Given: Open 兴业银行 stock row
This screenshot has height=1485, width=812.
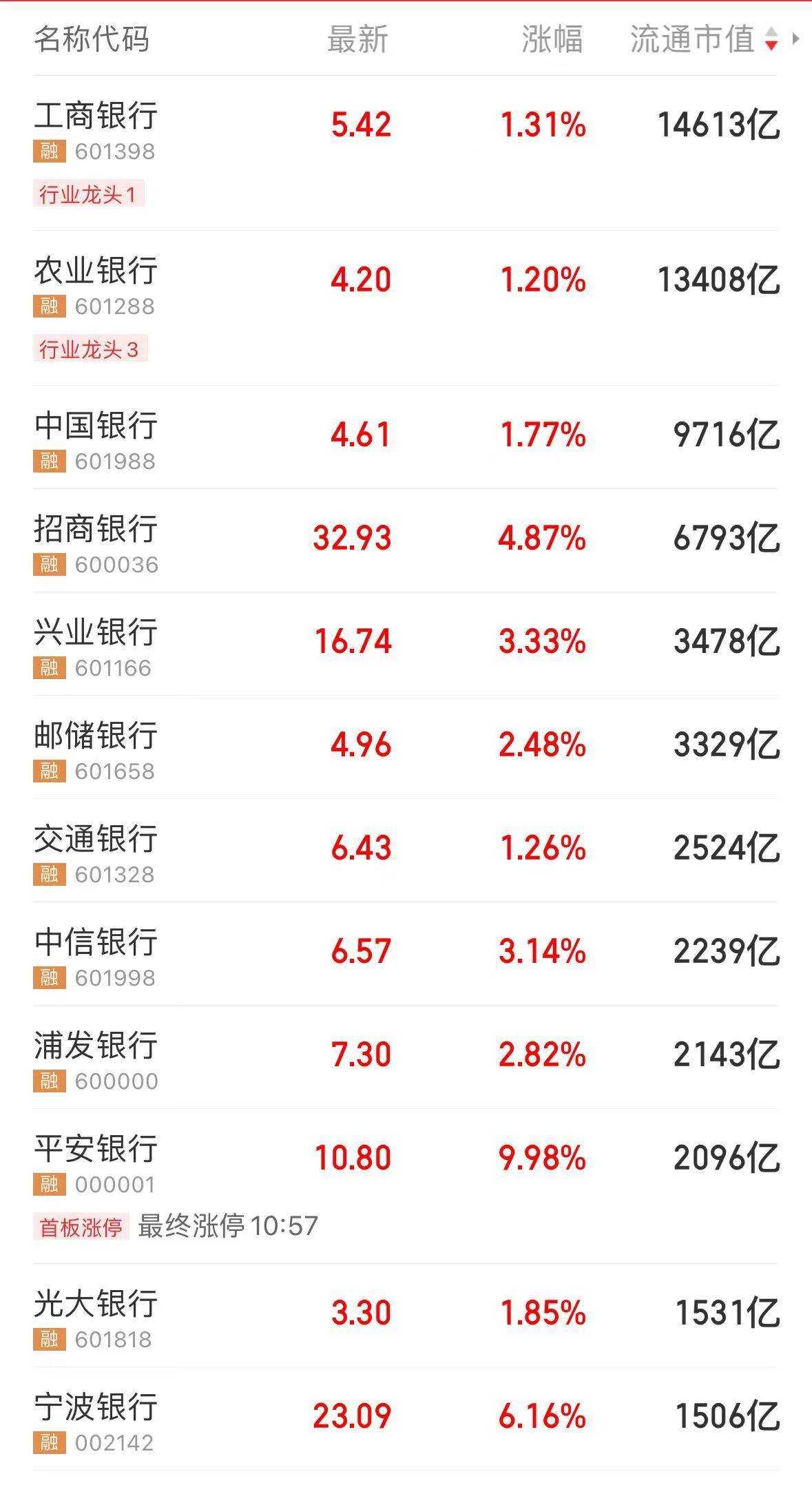Looking at the screenshot, I should pos(406,644).
